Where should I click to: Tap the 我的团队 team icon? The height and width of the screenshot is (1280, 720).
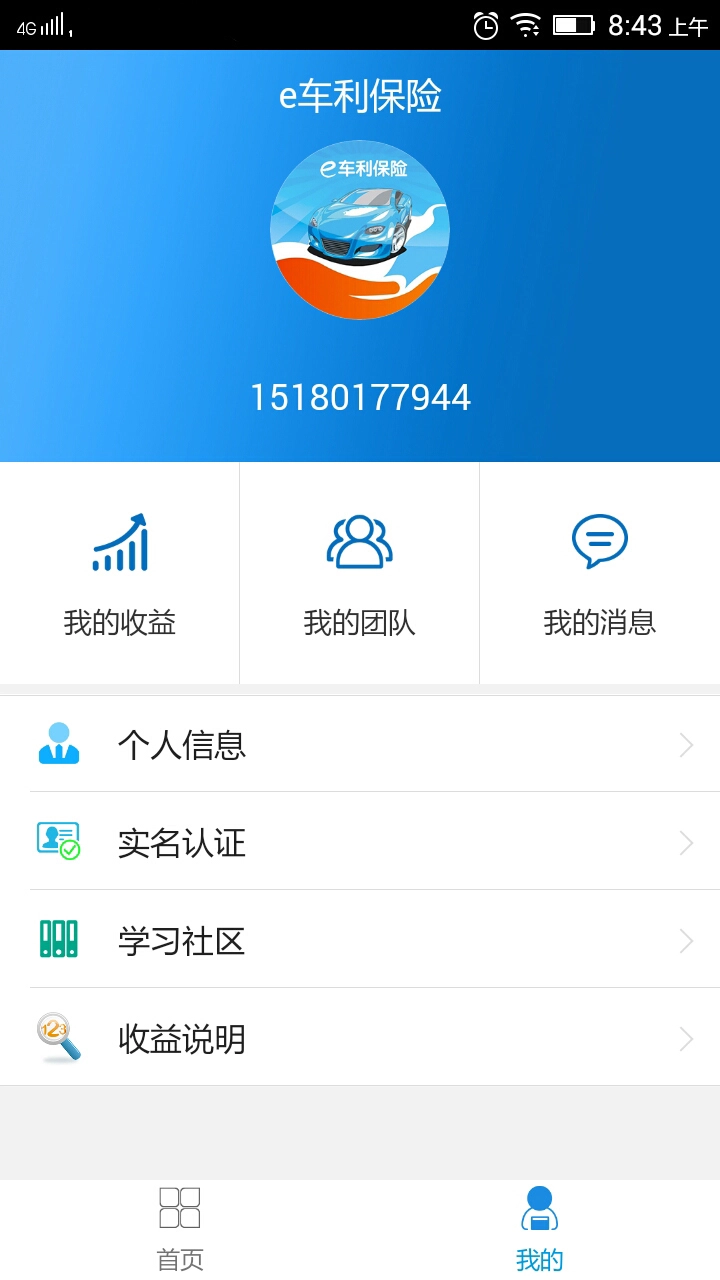[x=359, y=540]
